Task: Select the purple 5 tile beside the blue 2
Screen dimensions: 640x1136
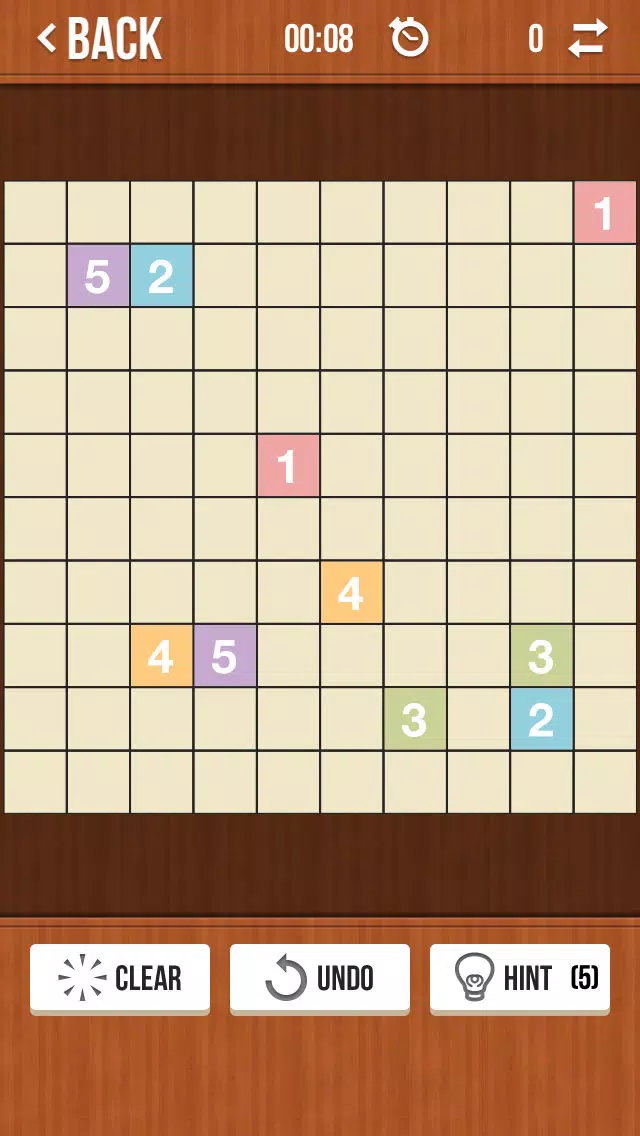Action: (x=99, y=275)
